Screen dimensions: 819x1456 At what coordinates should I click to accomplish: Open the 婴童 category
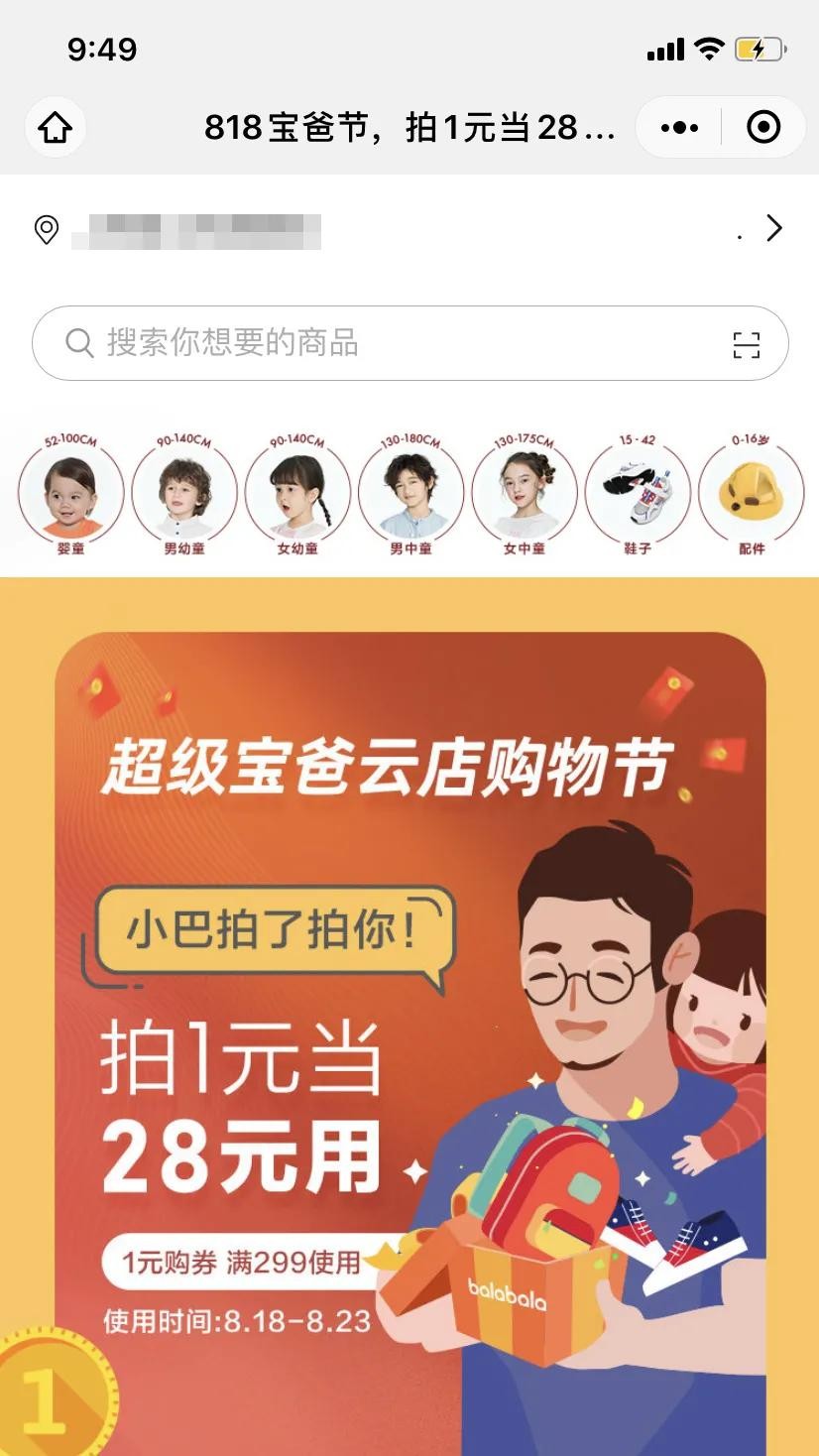71,493
